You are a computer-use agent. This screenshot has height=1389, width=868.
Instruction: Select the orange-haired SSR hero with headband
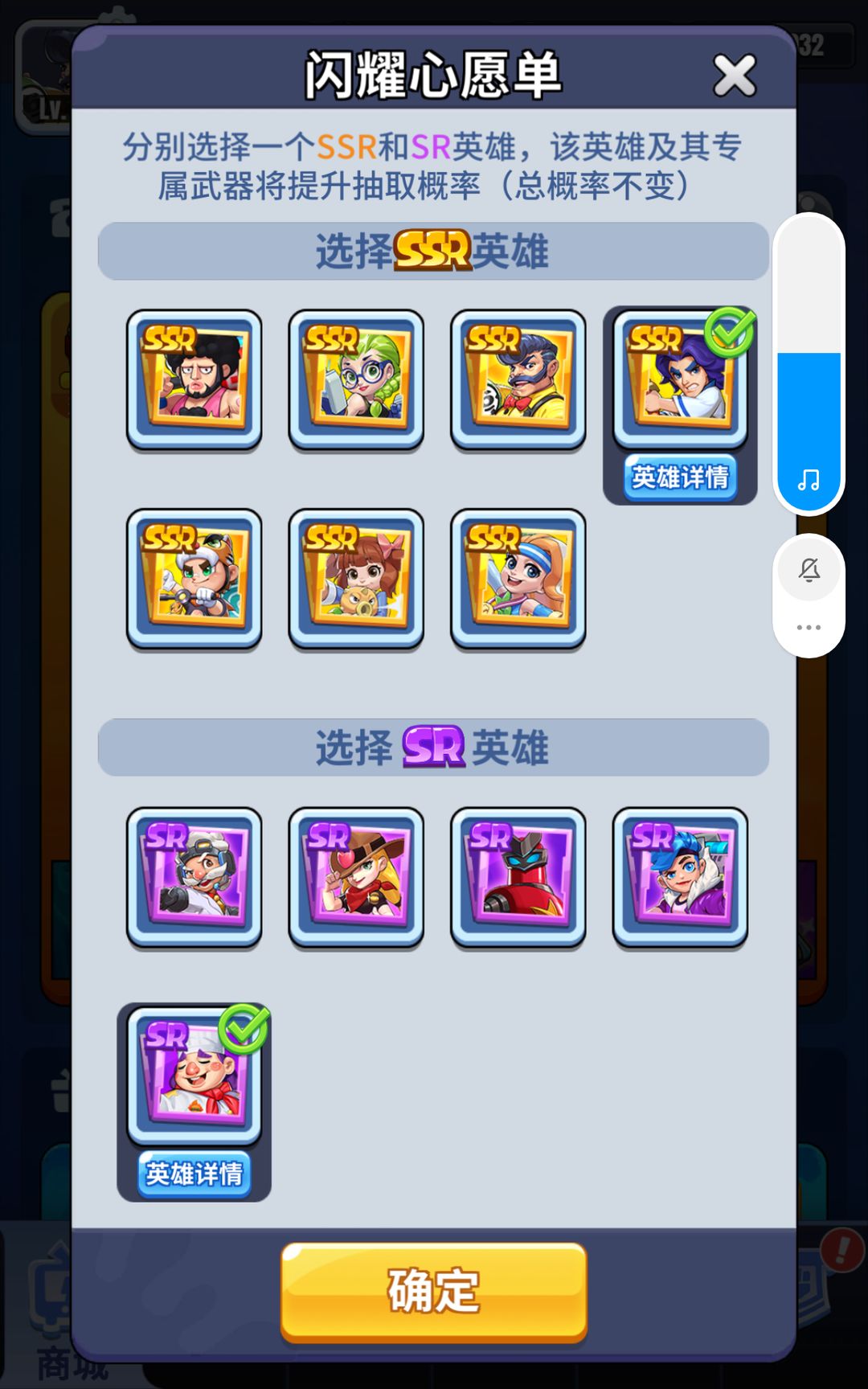coord(518,578)
